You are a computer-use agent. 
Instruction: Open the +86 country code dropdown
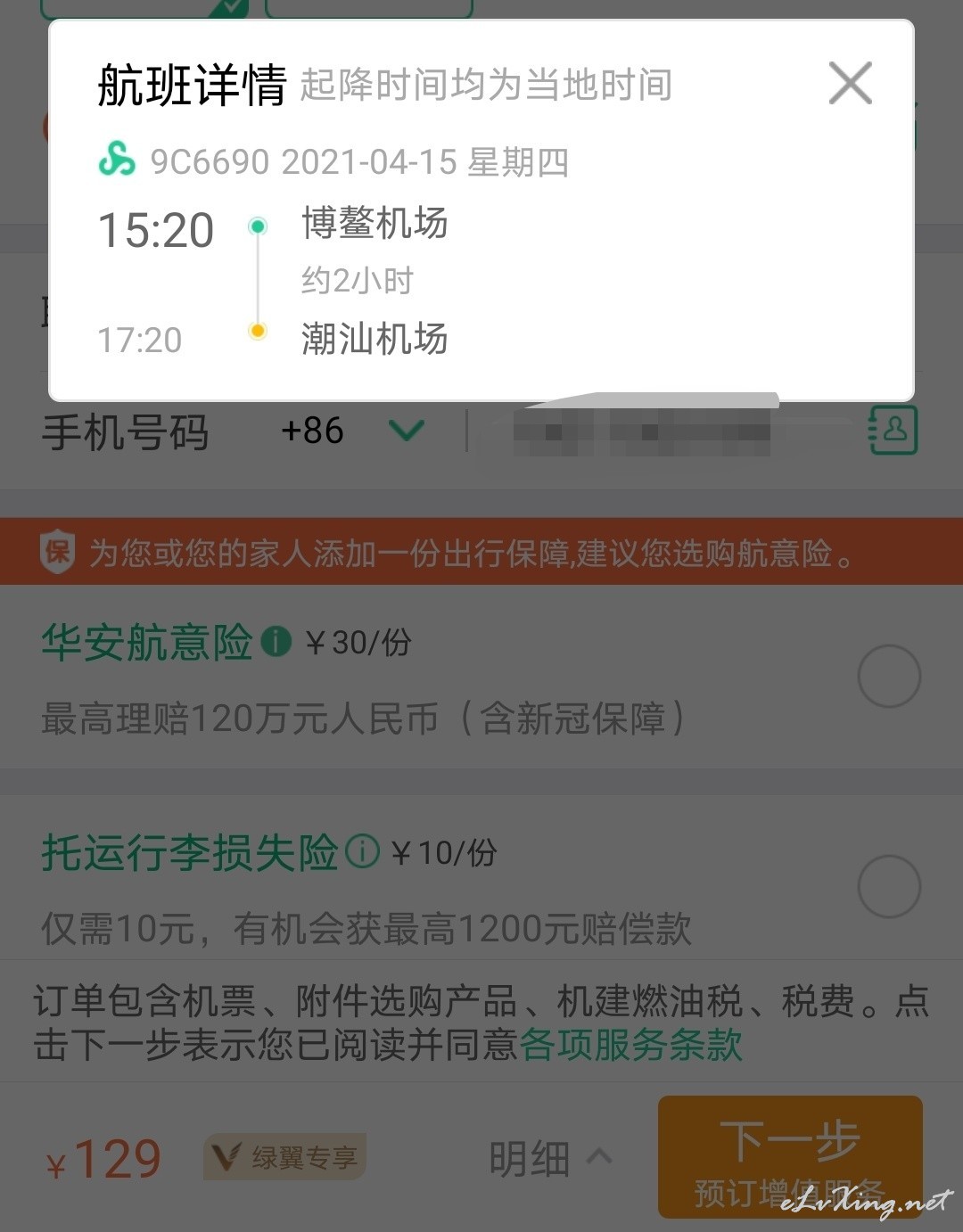point(406,431)
